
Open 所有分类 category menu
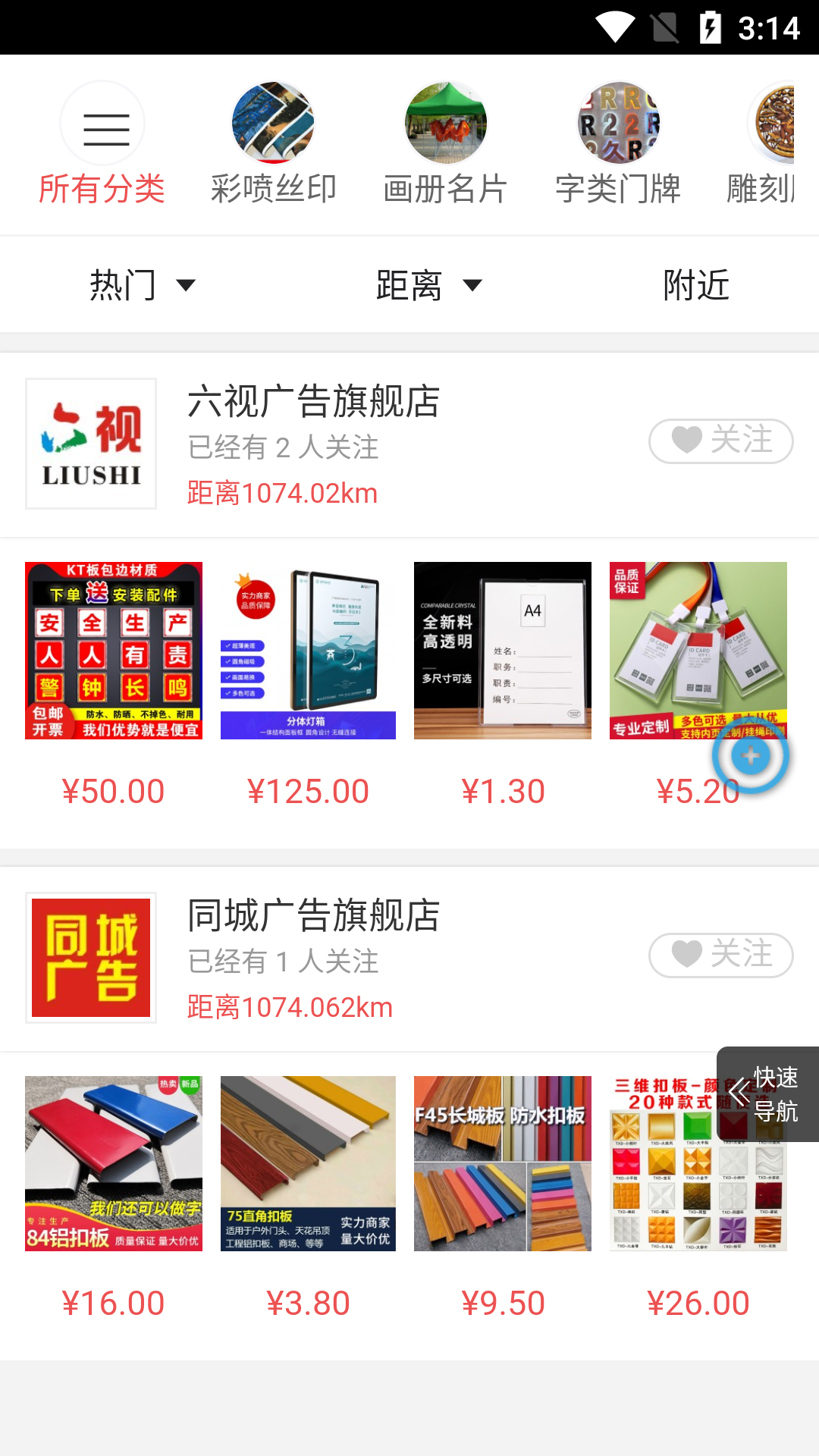[102, 144]
